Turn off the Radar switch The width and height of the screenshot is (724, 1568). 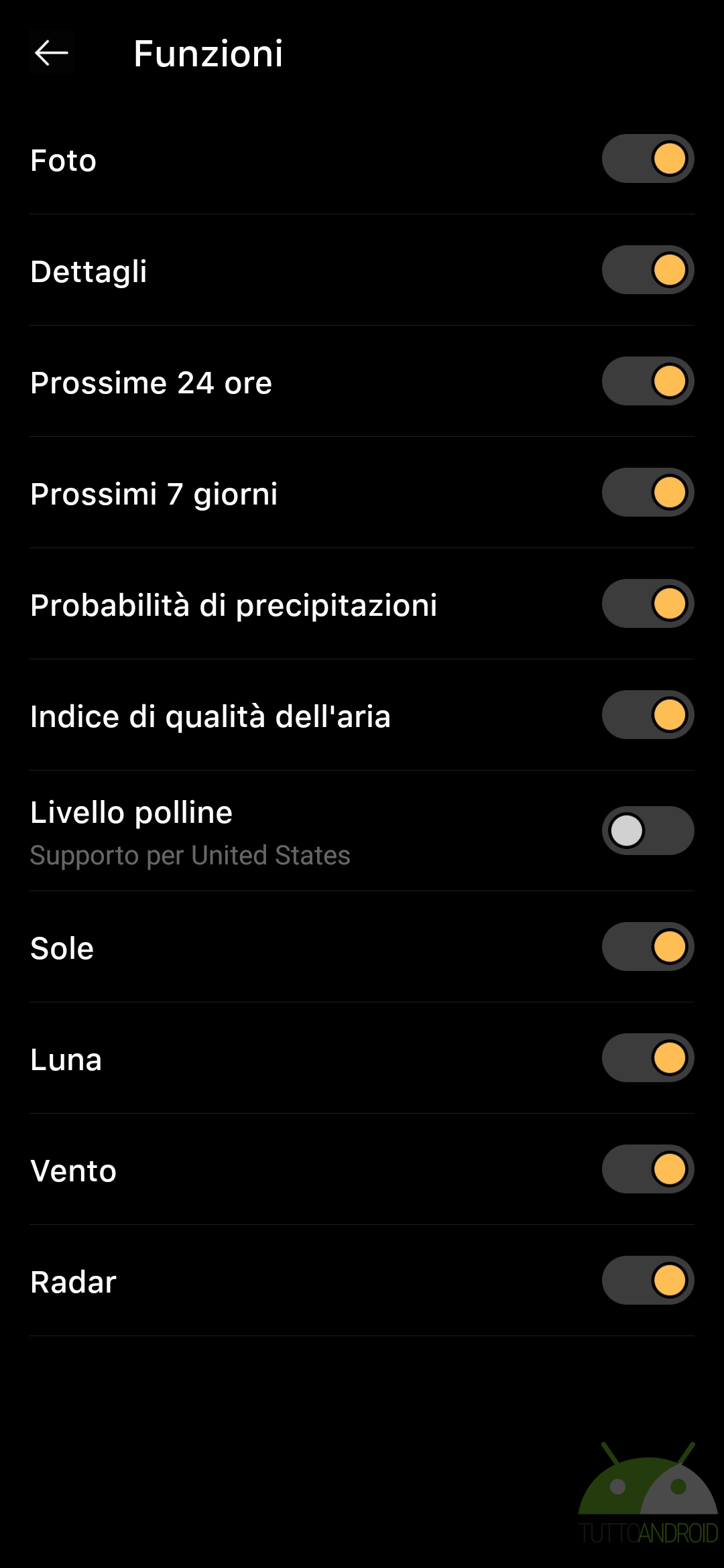(648, 1281)
